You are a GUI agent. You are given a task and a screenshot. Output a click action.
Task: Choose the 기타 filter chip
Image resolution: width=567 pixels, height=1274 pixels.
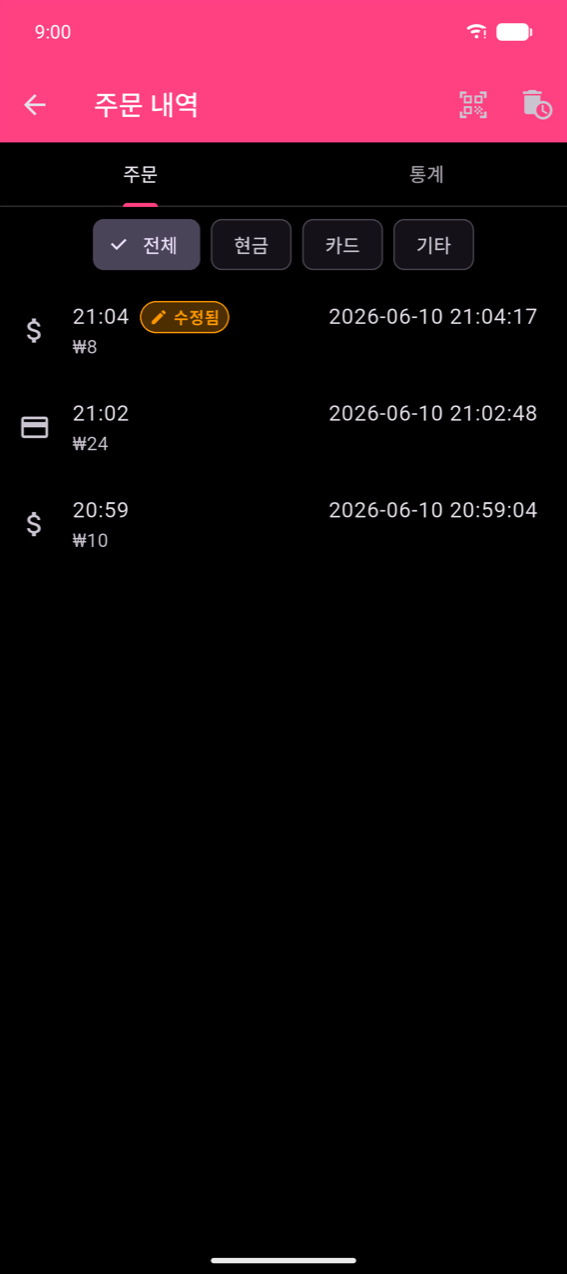[x=433, y=245]
